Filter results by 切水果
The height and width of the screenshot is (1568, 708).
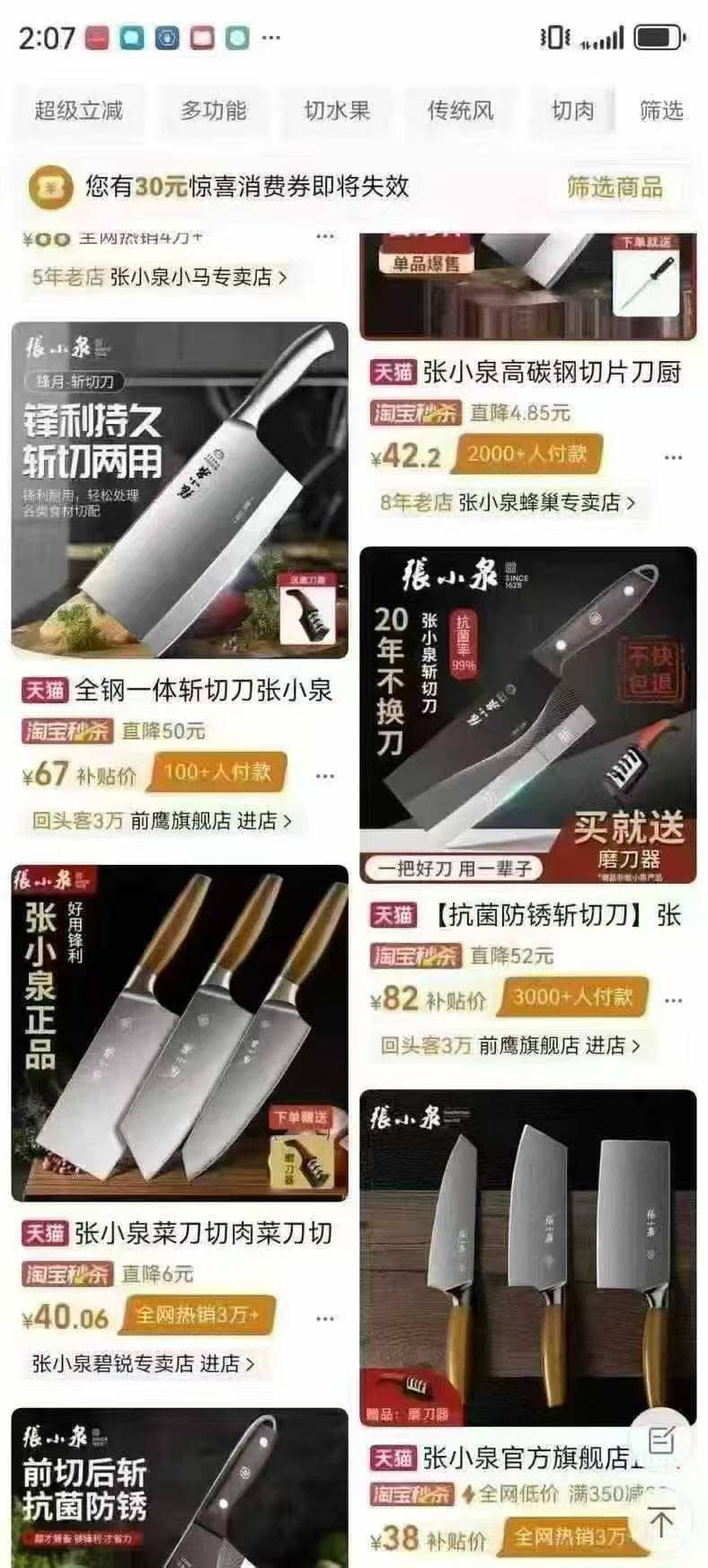(337, 110)
